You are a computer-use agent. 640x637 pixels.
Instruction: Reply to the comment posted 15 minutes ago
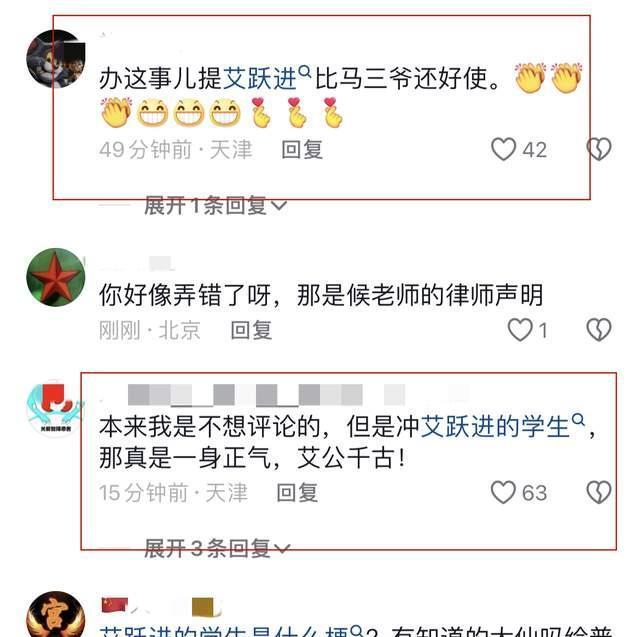(297, 492)
